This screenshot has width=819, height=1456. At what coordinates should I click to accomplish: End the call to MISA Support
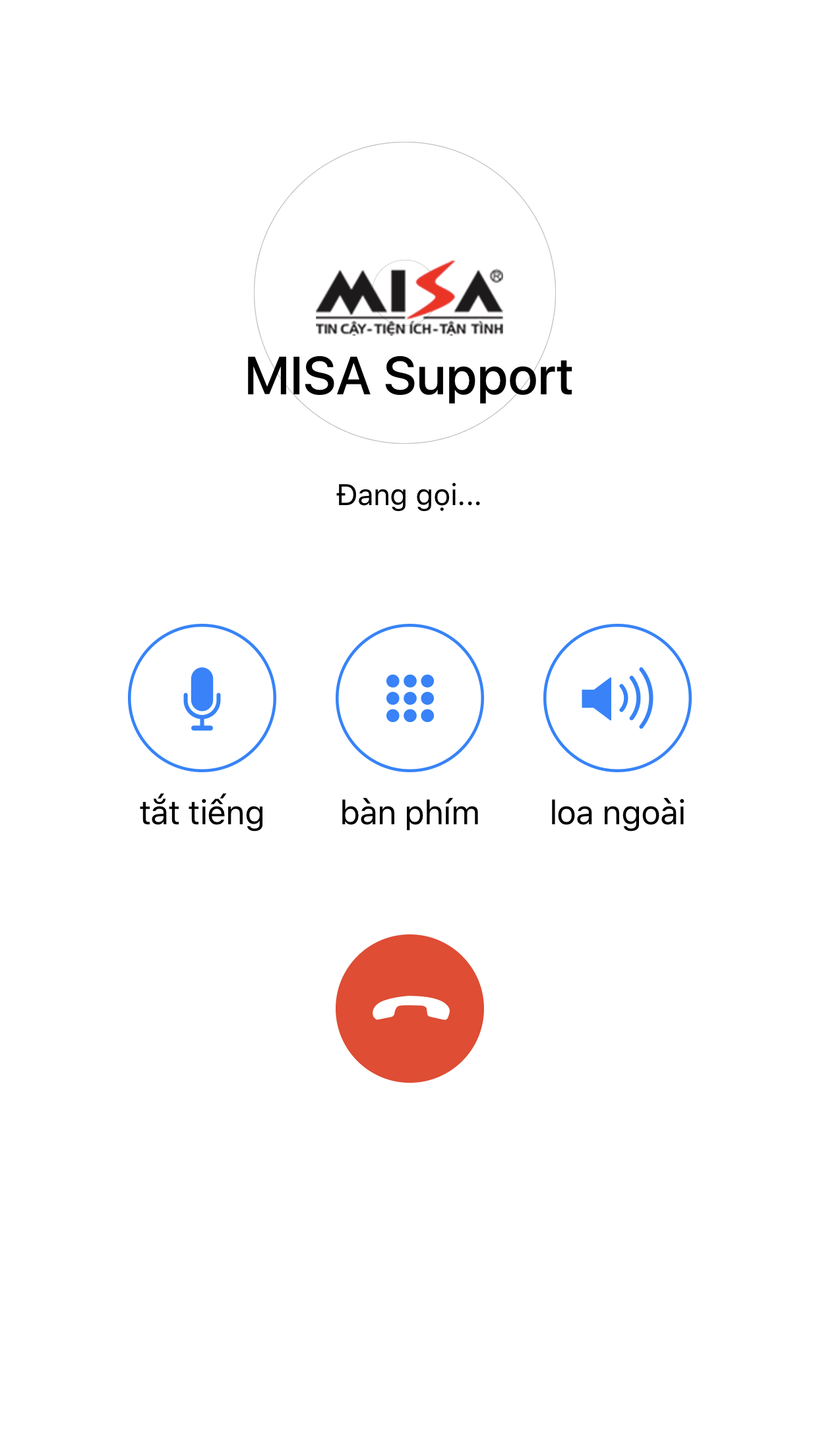[409, 1008]
